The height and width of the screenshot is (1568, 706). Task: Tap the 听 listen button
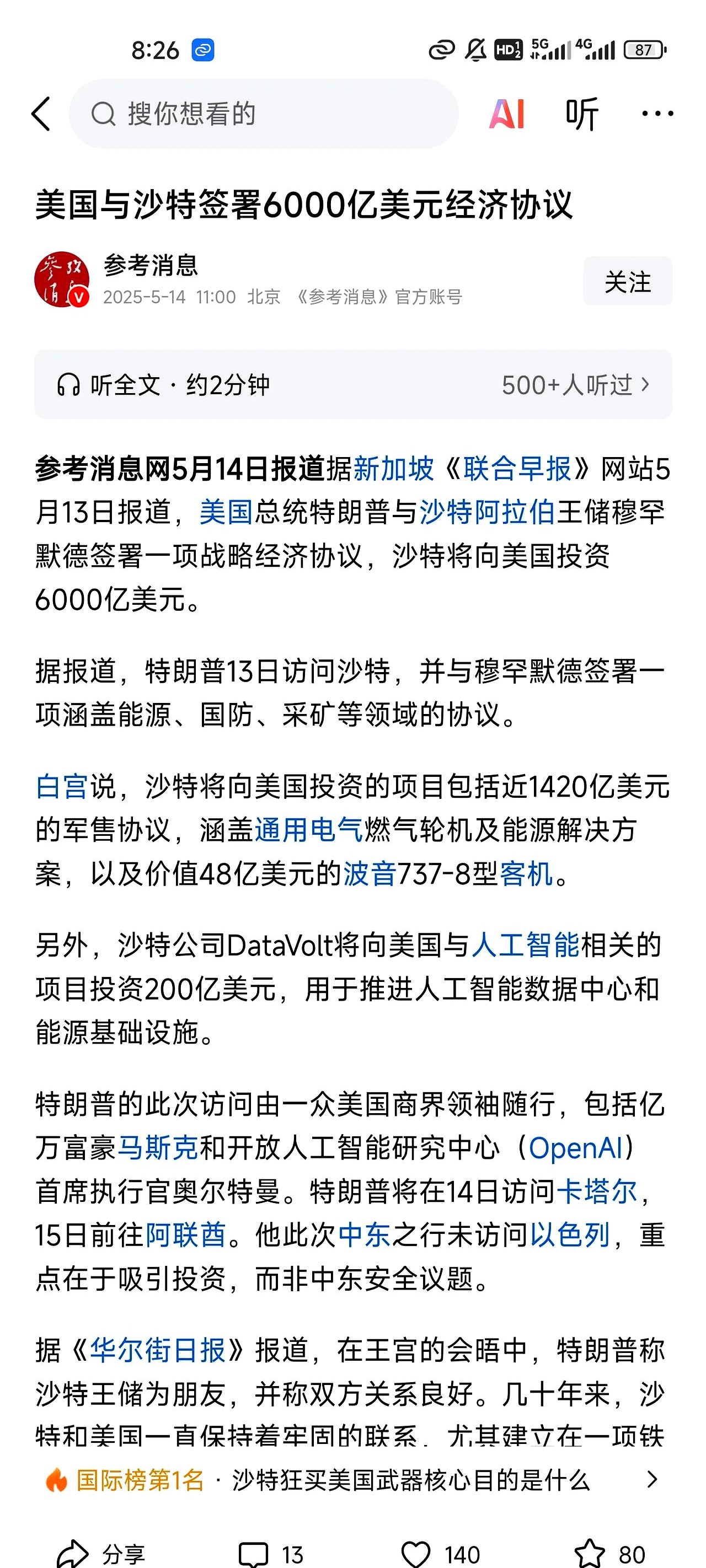(x=582, y=114)
